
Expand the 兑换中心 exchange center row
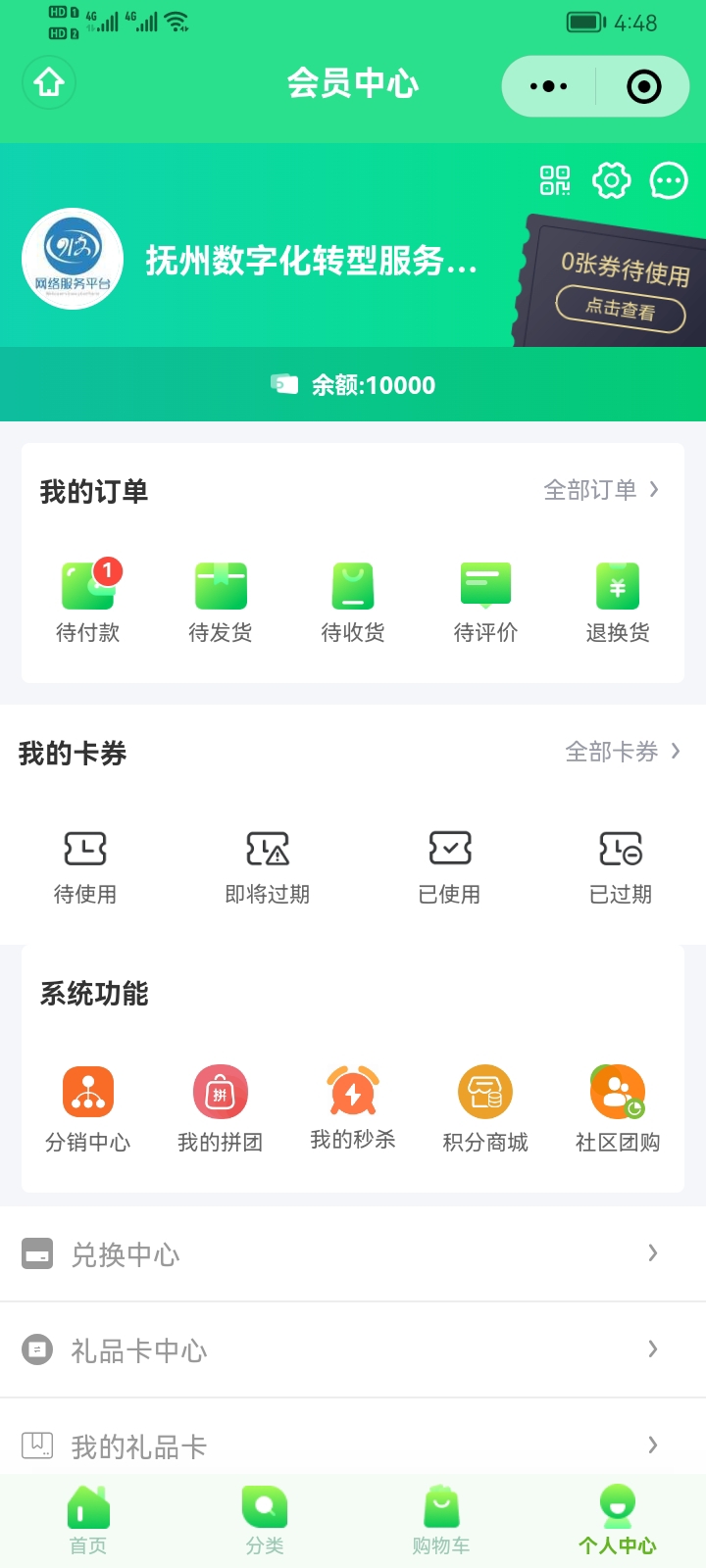tap(353, 1252)
